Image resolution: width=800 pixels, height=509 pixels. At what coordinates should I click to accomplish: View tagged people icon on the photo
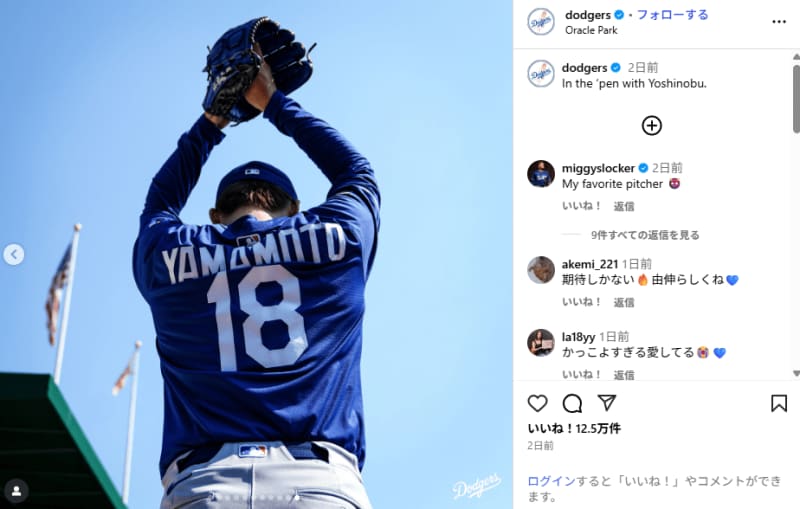16,491
